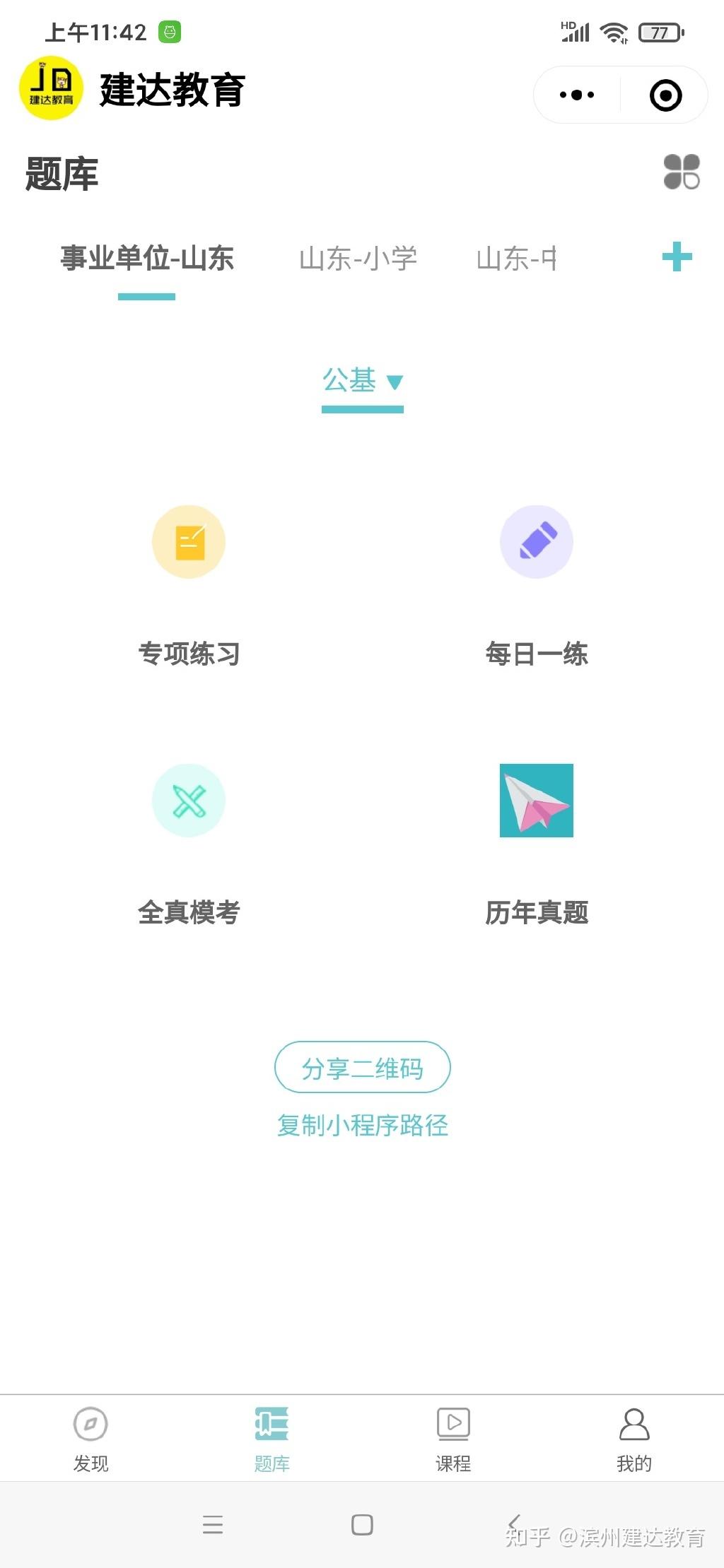Tap the system home button
Viewport: 724px width, 1568px height.
(x=362, y=1524)
